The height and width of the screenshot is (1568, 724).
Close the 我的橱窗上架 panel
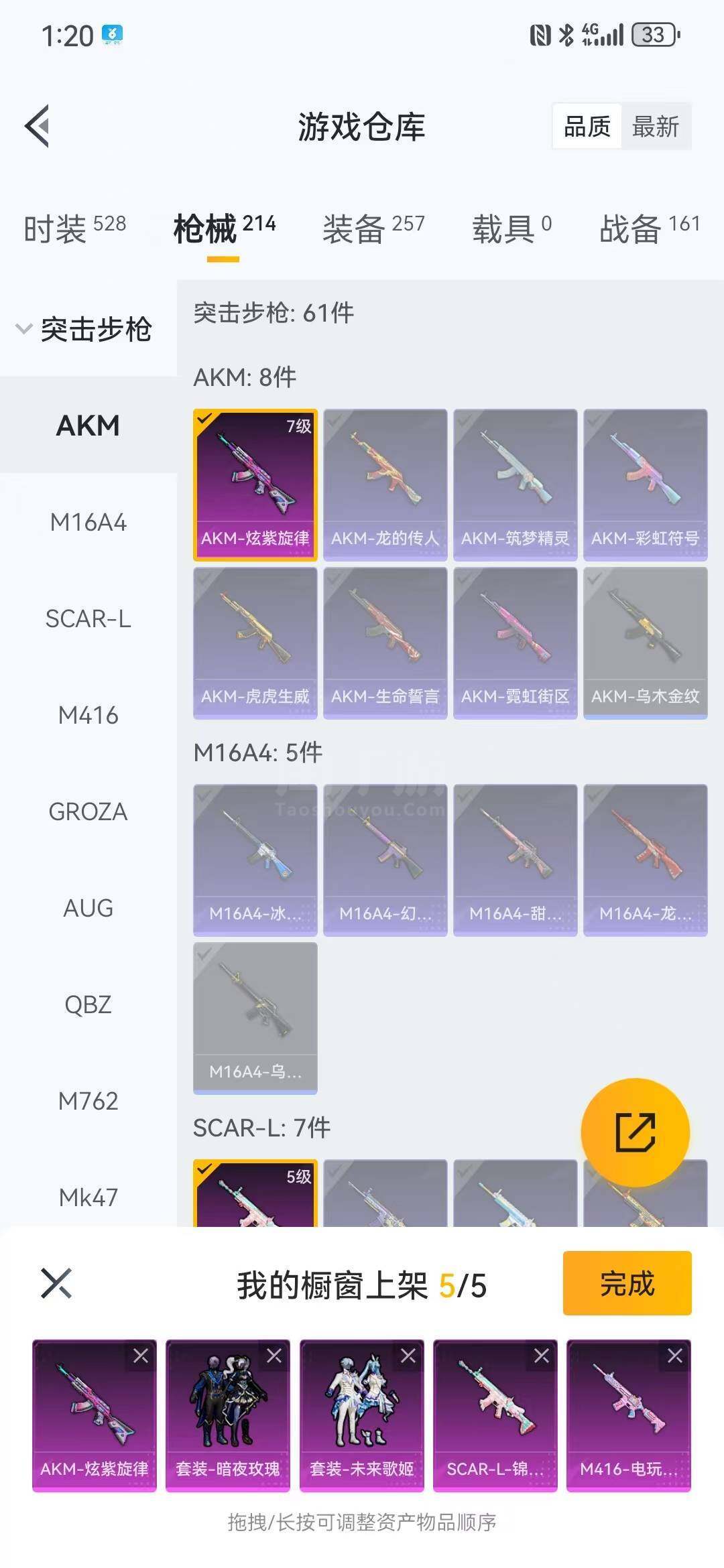pyautogui.click(x=56, y=1283)
